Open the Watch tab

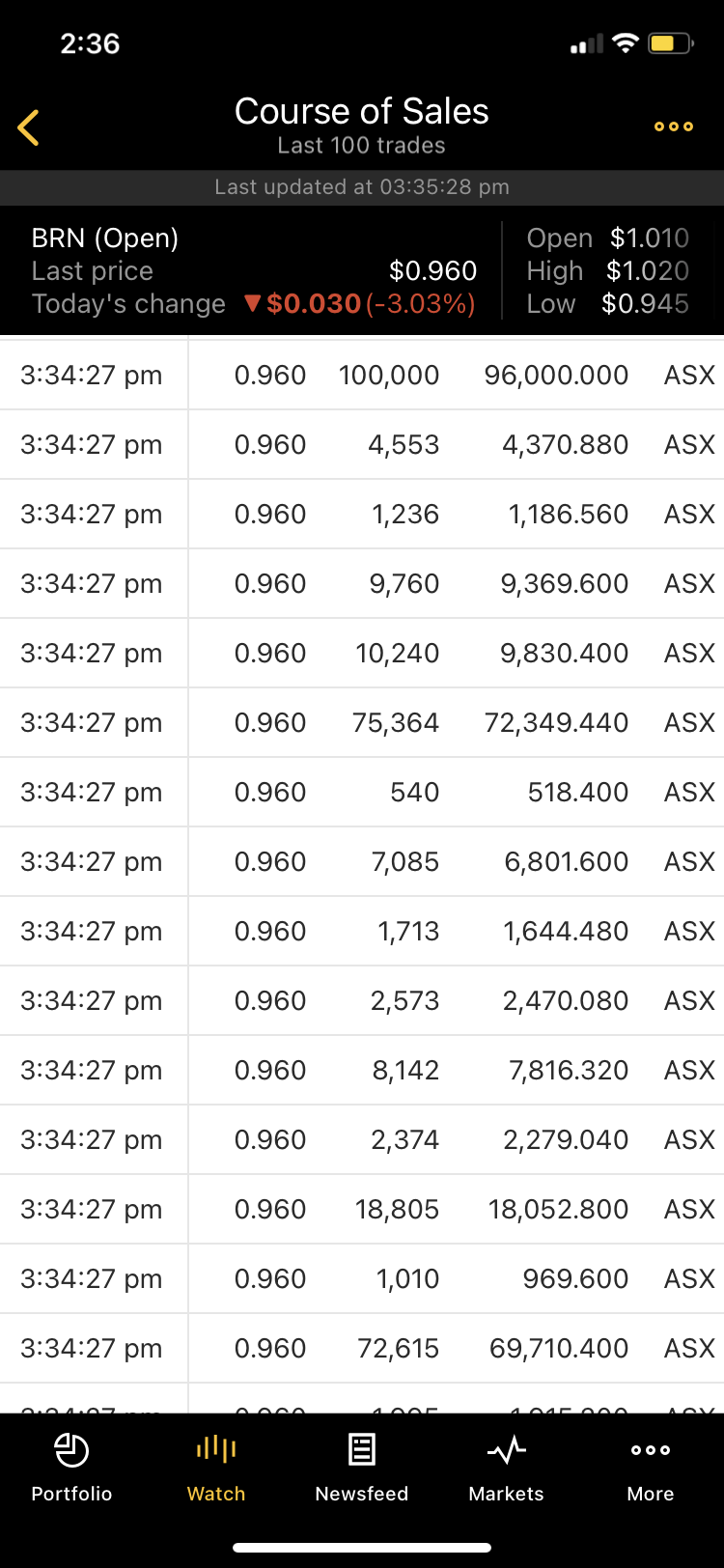(216, 1469)
